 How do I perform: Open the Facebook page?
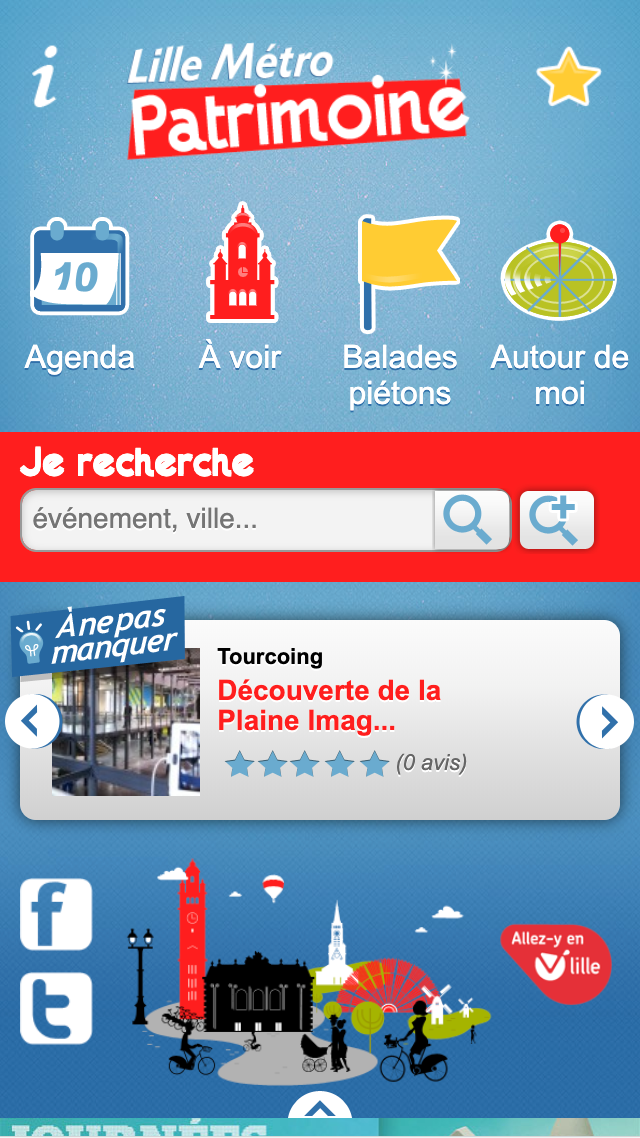click(56, 914)
